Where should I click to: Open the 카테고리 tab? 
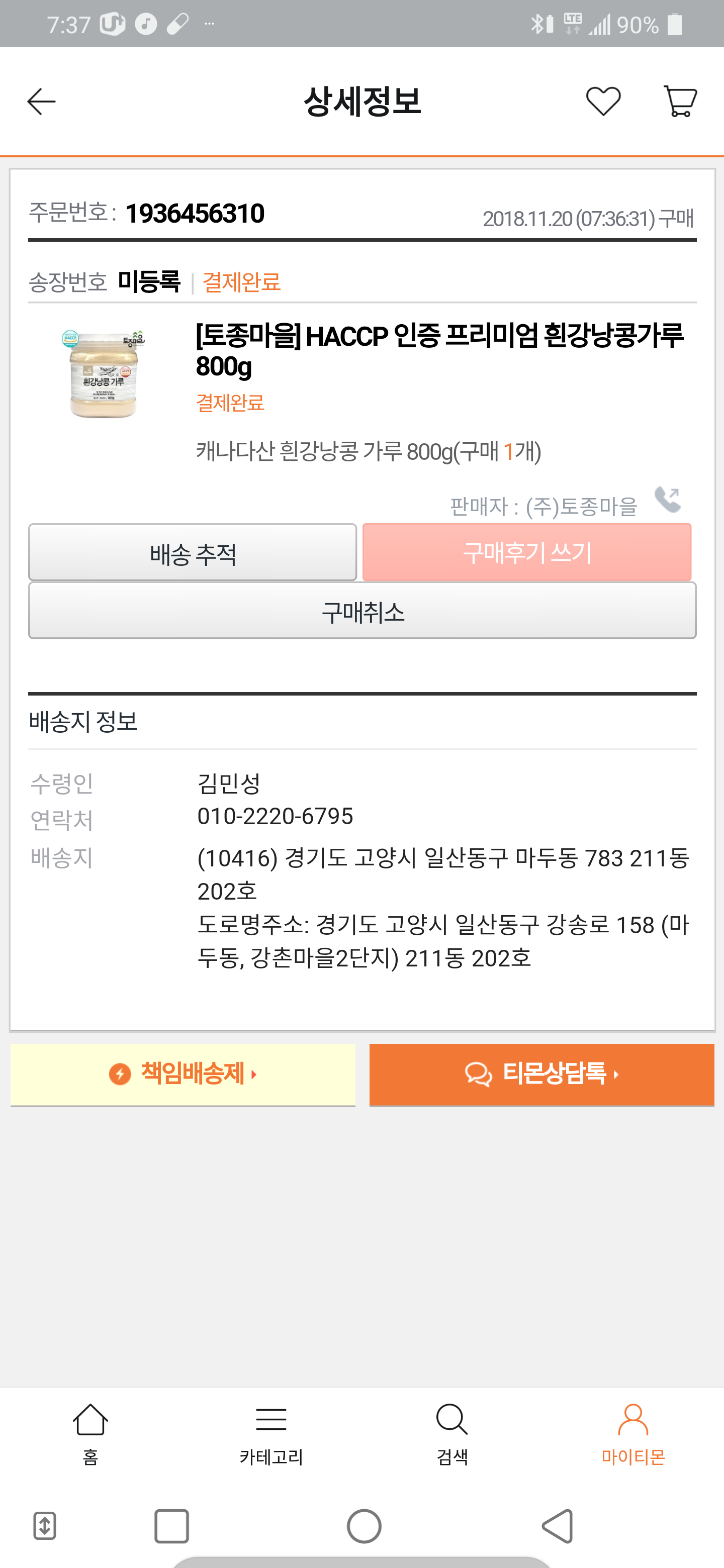point(271,1434)
